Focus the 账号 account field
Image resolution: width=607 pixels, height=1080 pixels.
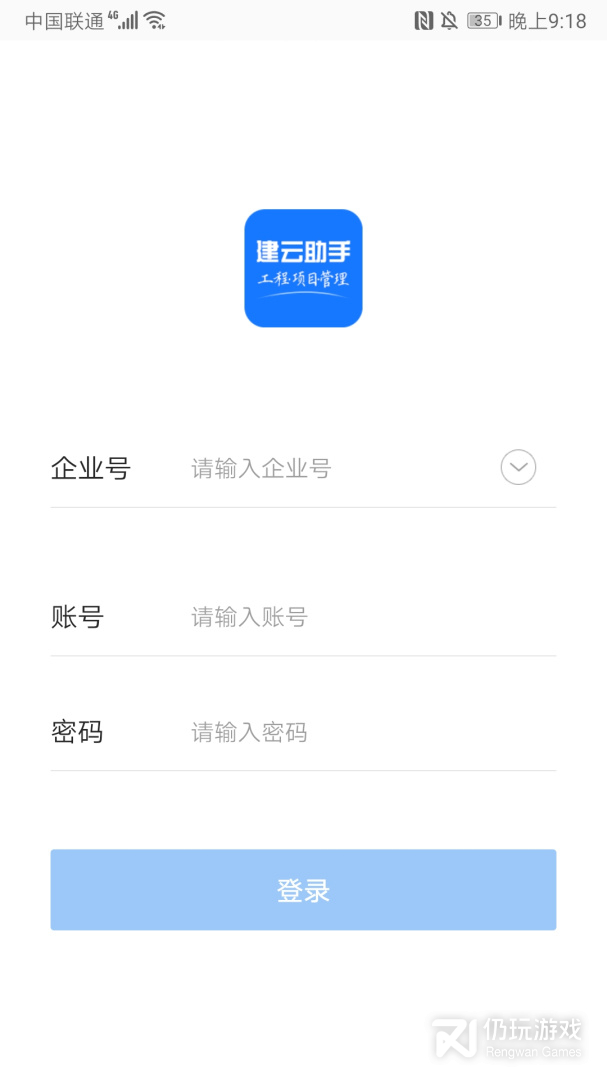point(360,617)
